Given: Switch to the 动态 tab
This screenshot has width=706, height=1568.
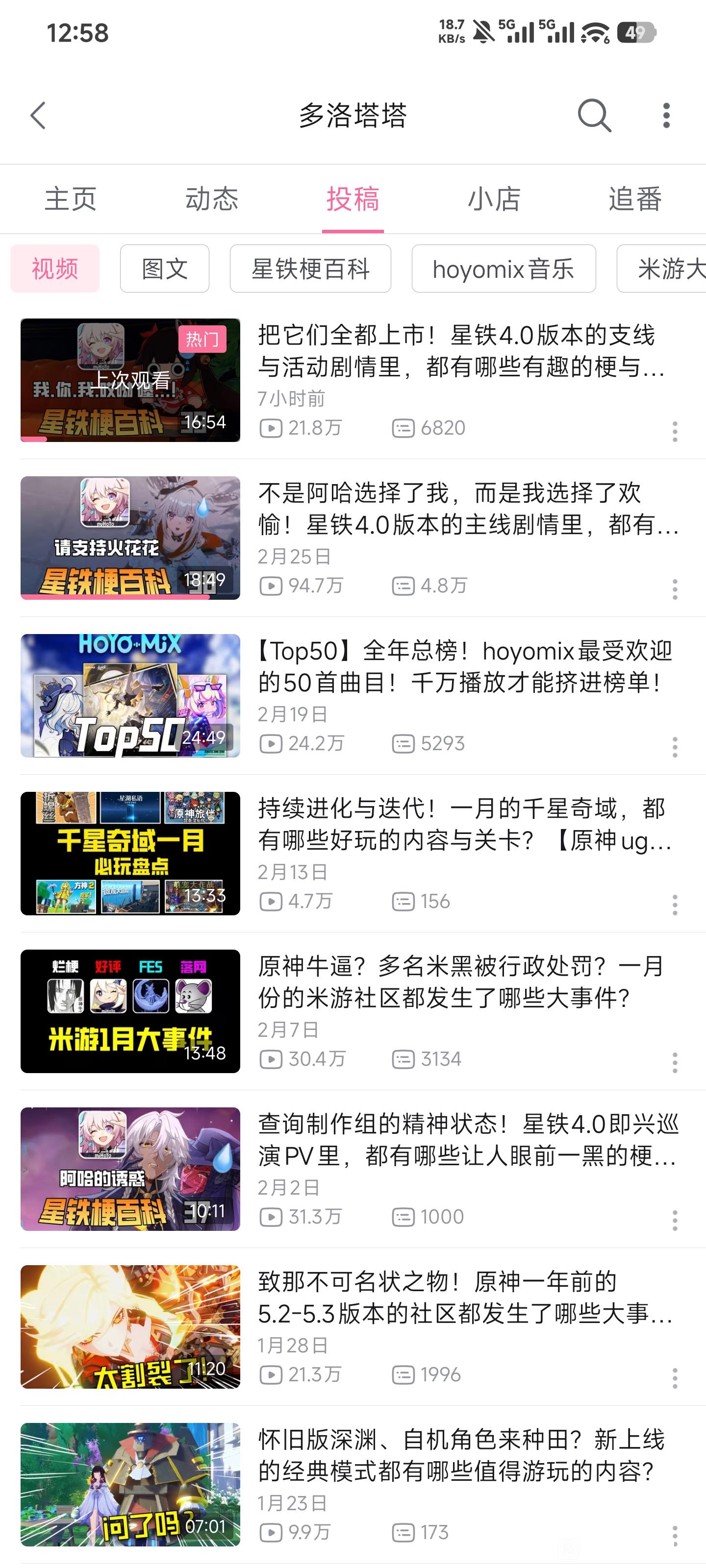Looking at the screenshot, I should tap(211, 199).
